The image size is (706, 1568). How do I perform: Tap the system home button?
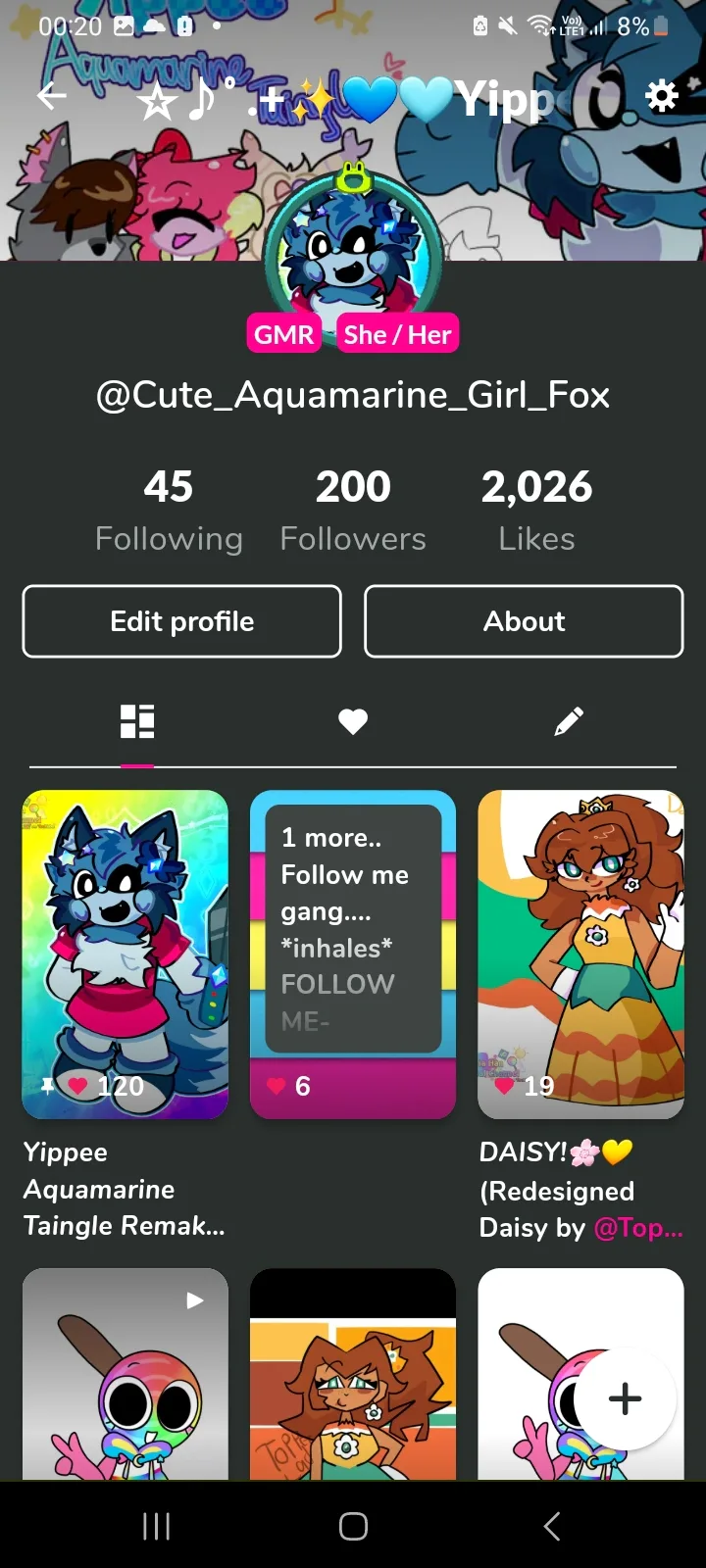pos(353,1526)
